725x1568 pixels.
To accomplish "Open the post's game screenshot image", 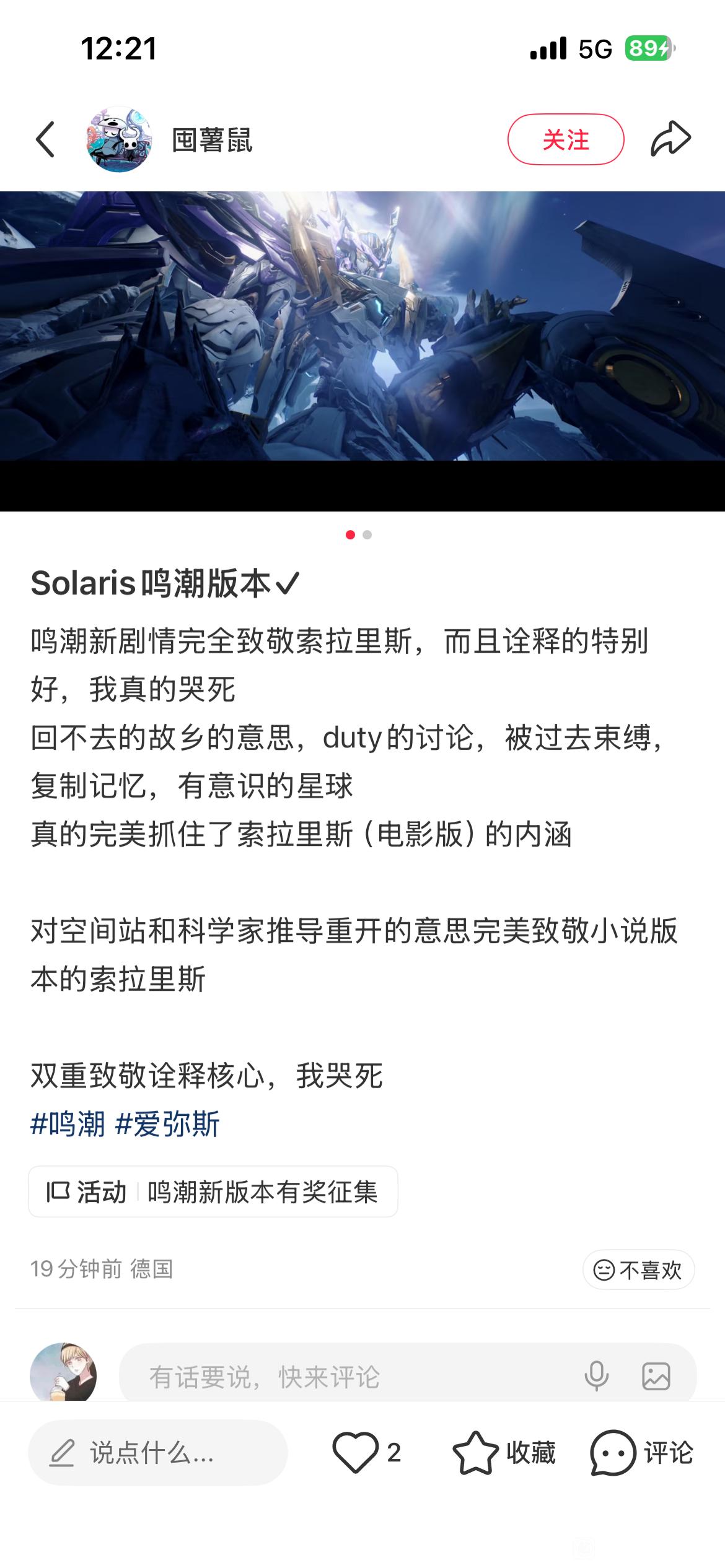I will 362,326.
